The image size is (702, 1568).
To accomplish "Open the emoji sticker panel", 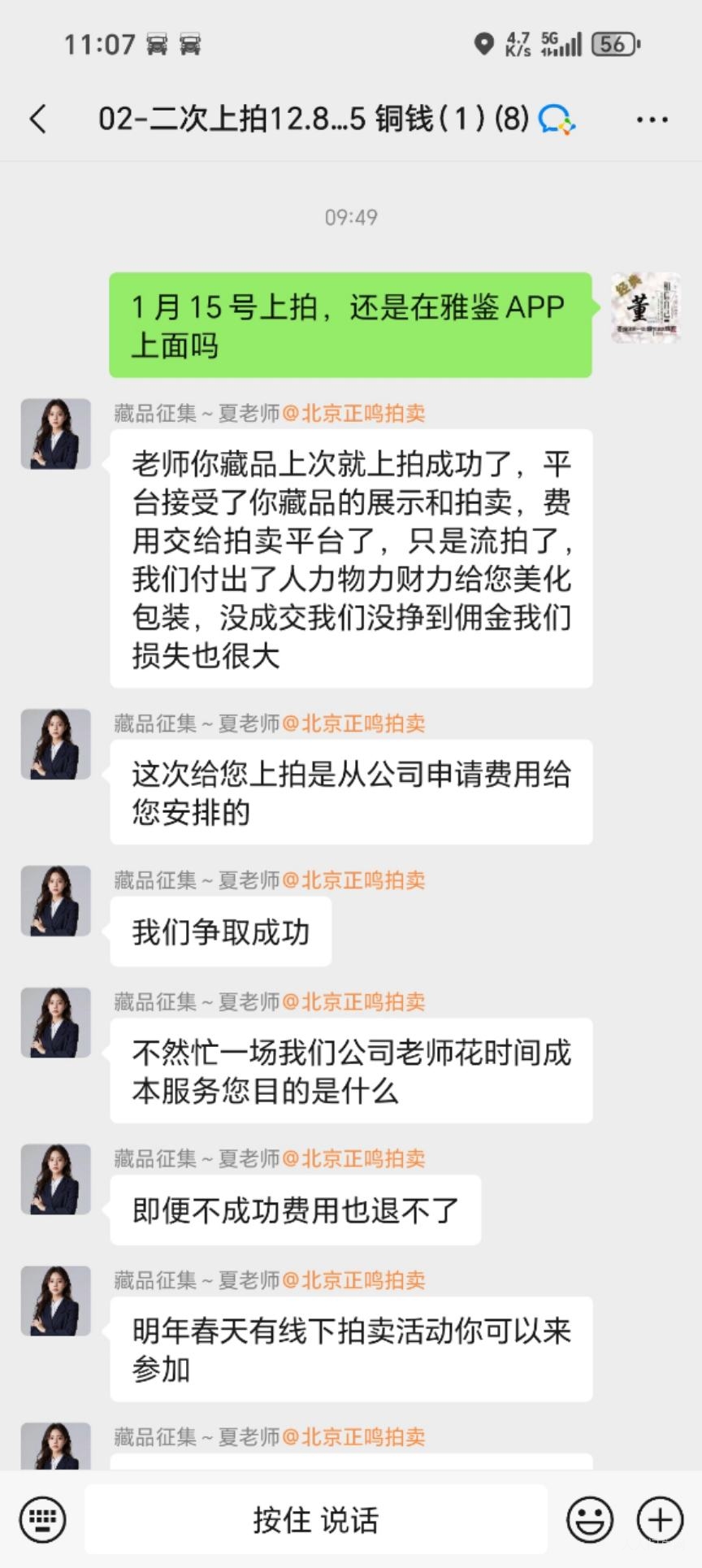I will coord(589,1518).
